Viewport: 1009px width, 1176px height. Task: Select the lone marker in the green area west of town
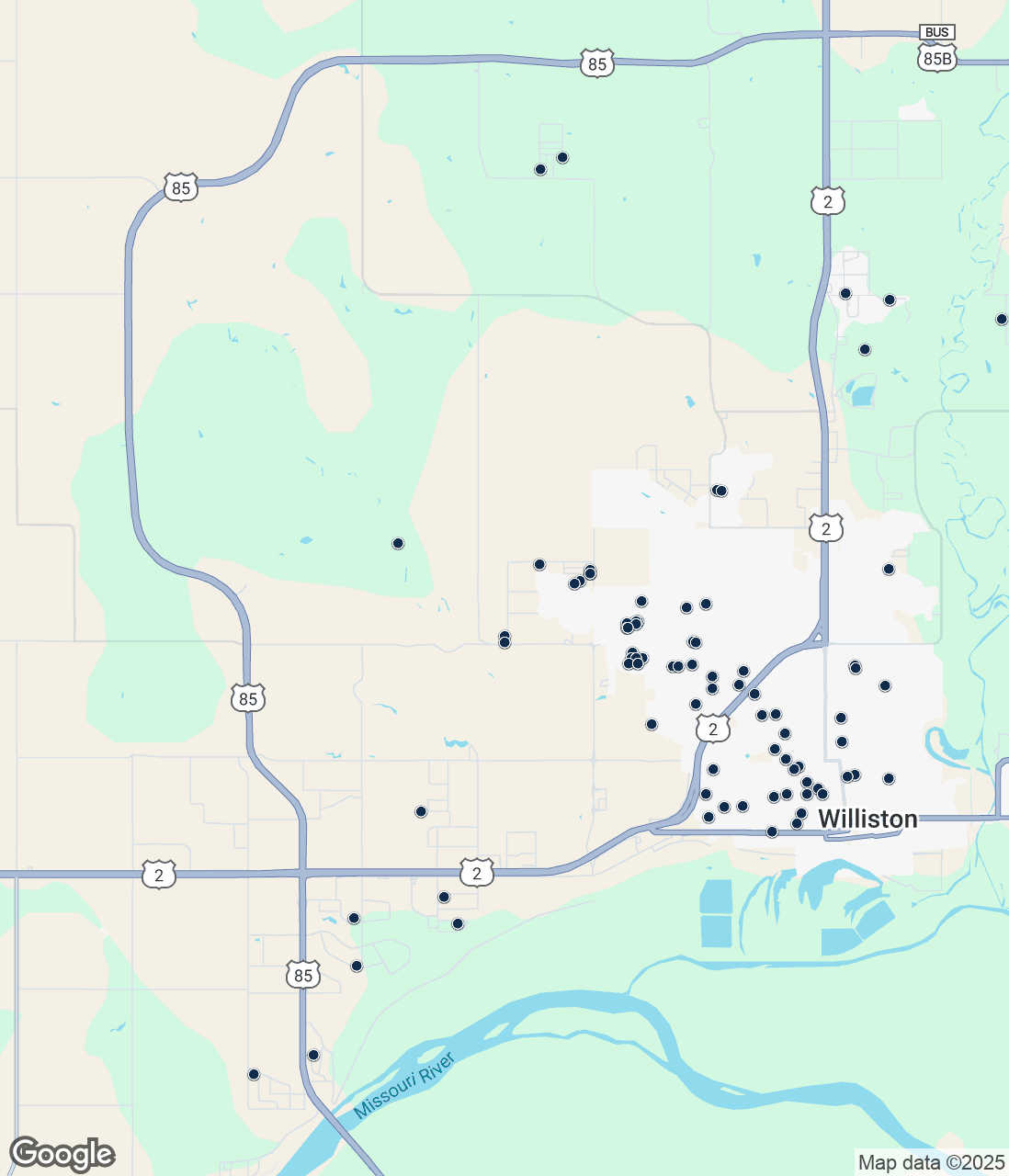tap(398, 544)
